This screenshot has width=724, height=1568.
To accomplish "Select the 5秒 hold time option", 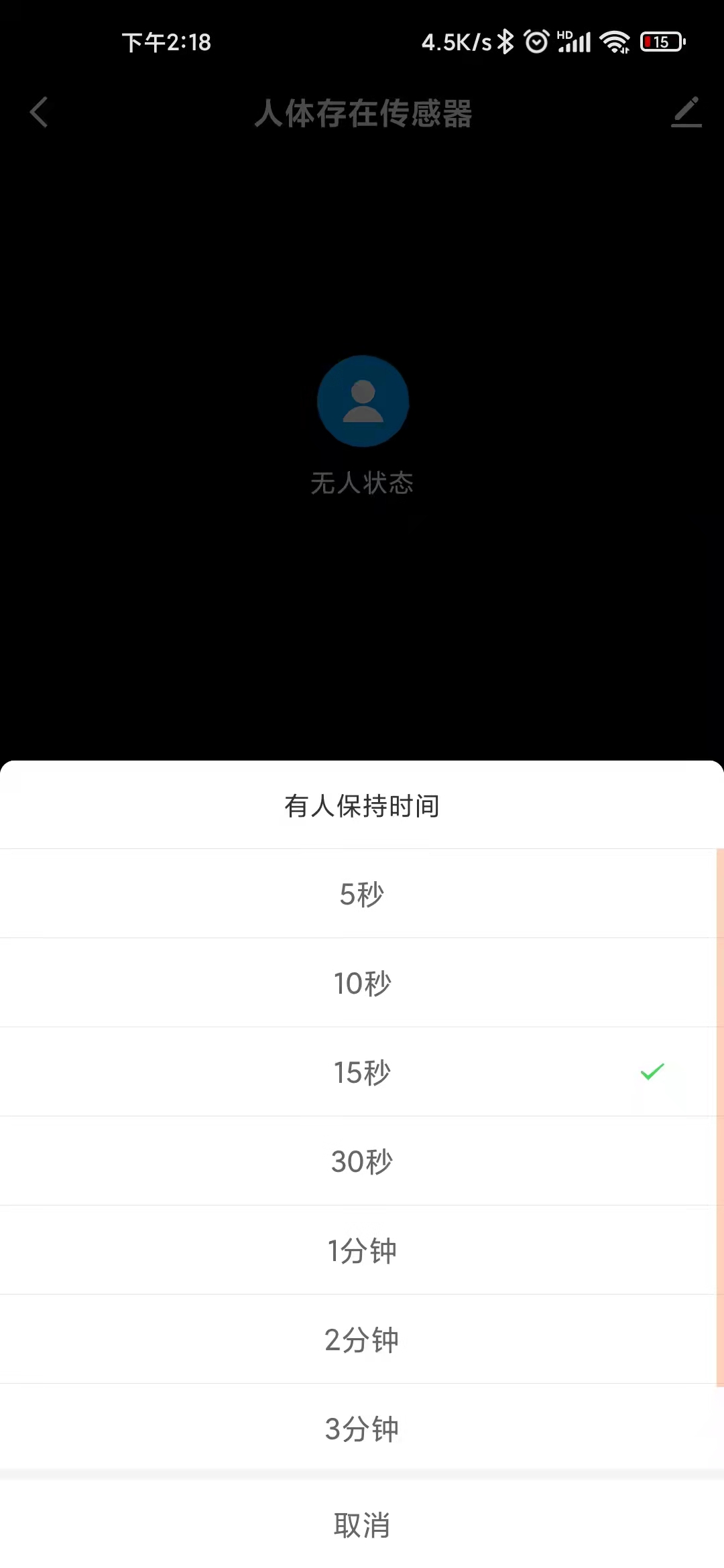I will tap(361, 894).
